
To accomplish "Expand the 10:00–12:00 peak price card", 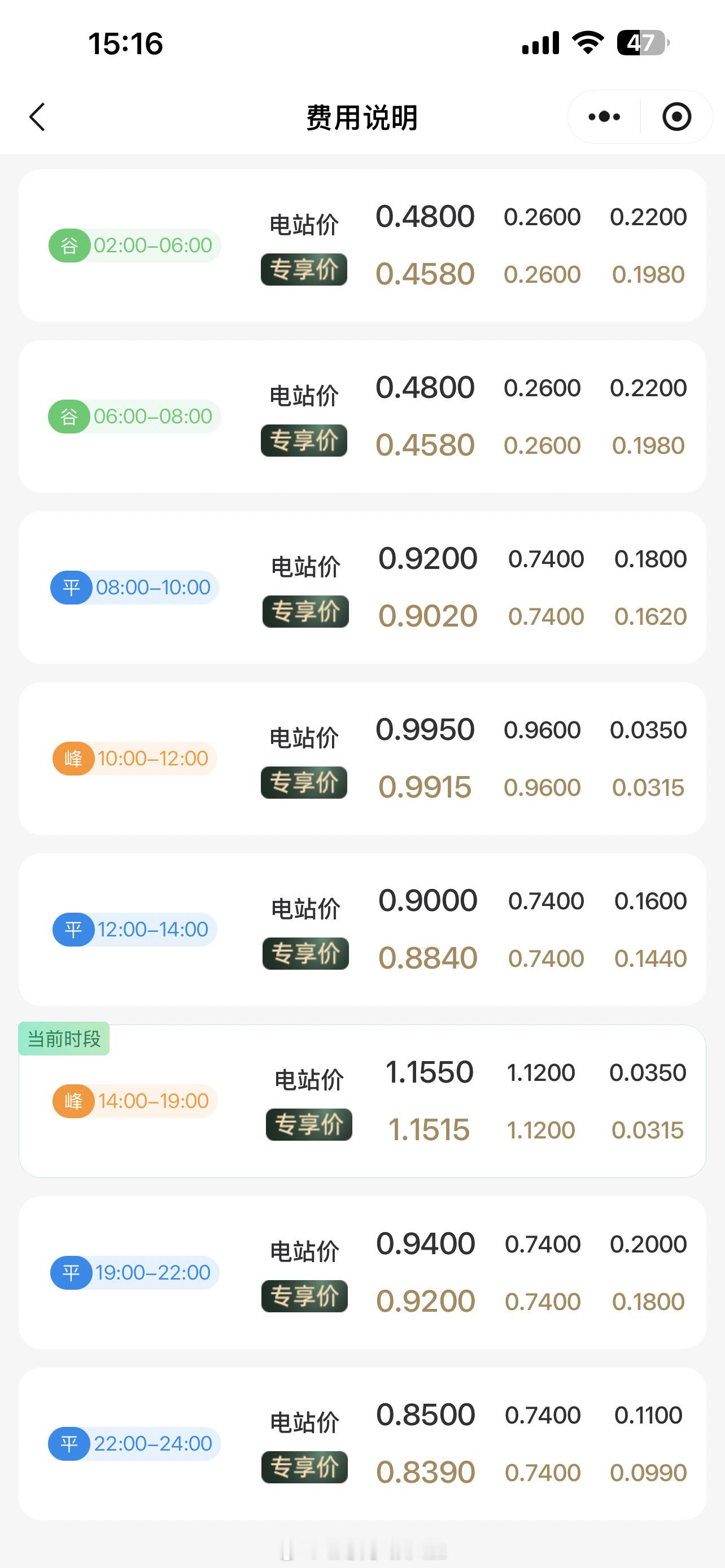I will point(362,759).
